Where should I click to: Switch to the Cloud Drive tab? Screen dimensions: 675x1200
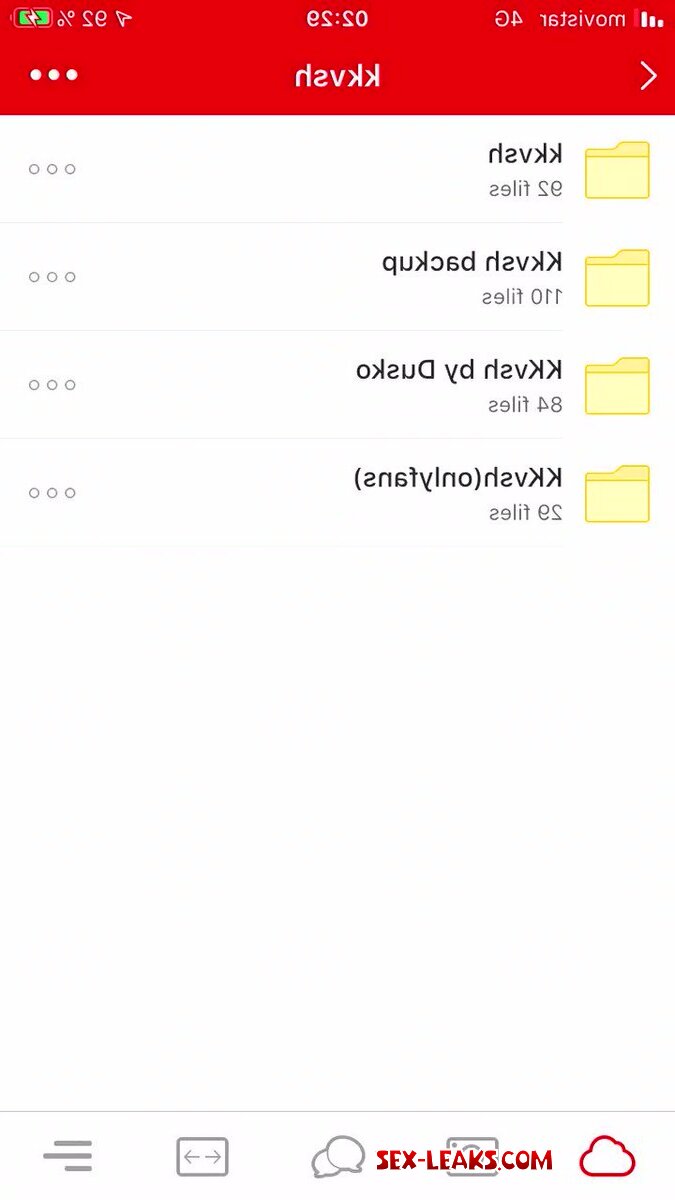point(607,1157)
